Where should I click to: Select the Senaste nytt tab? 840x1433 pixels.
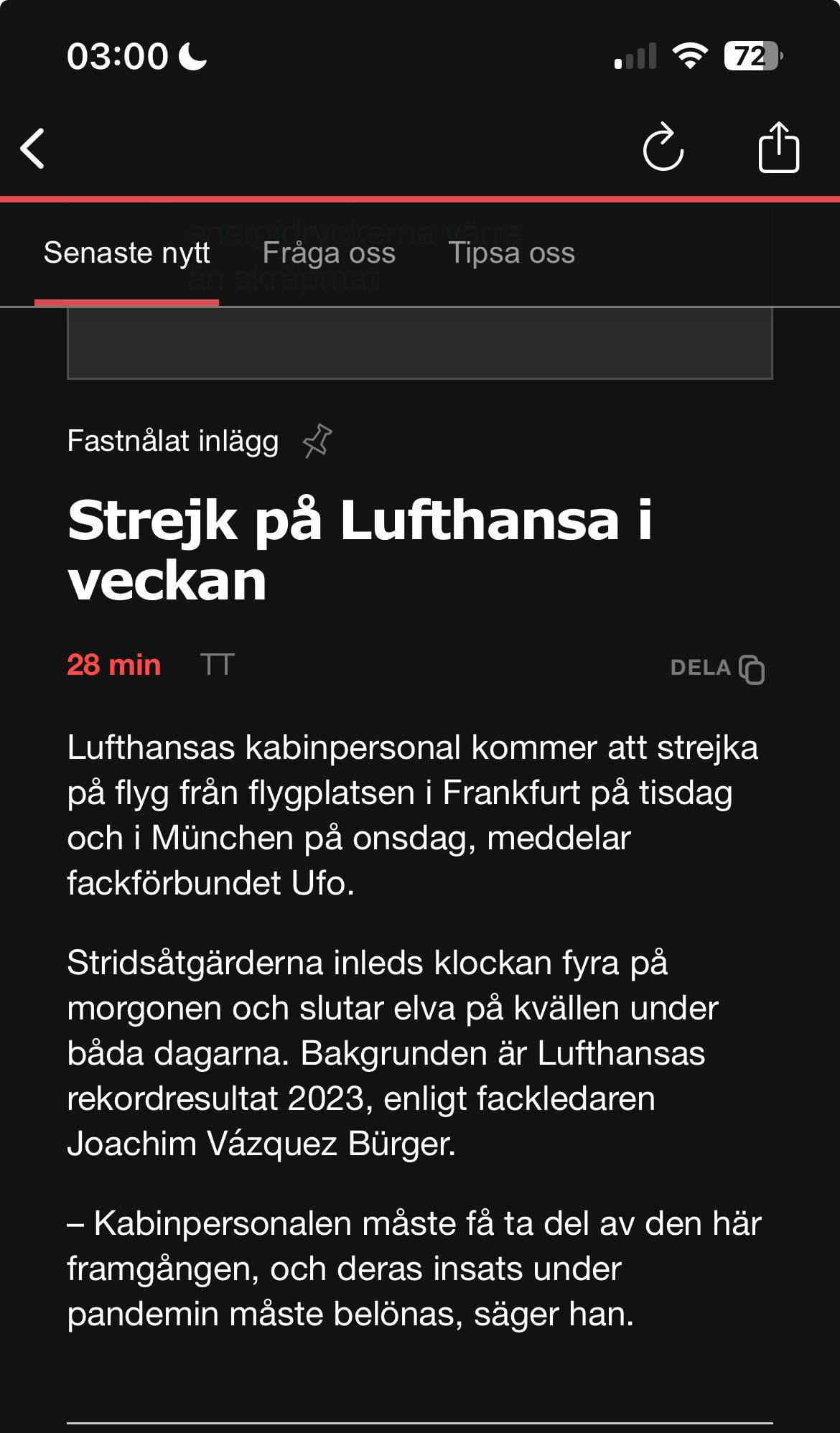[126, 253]
